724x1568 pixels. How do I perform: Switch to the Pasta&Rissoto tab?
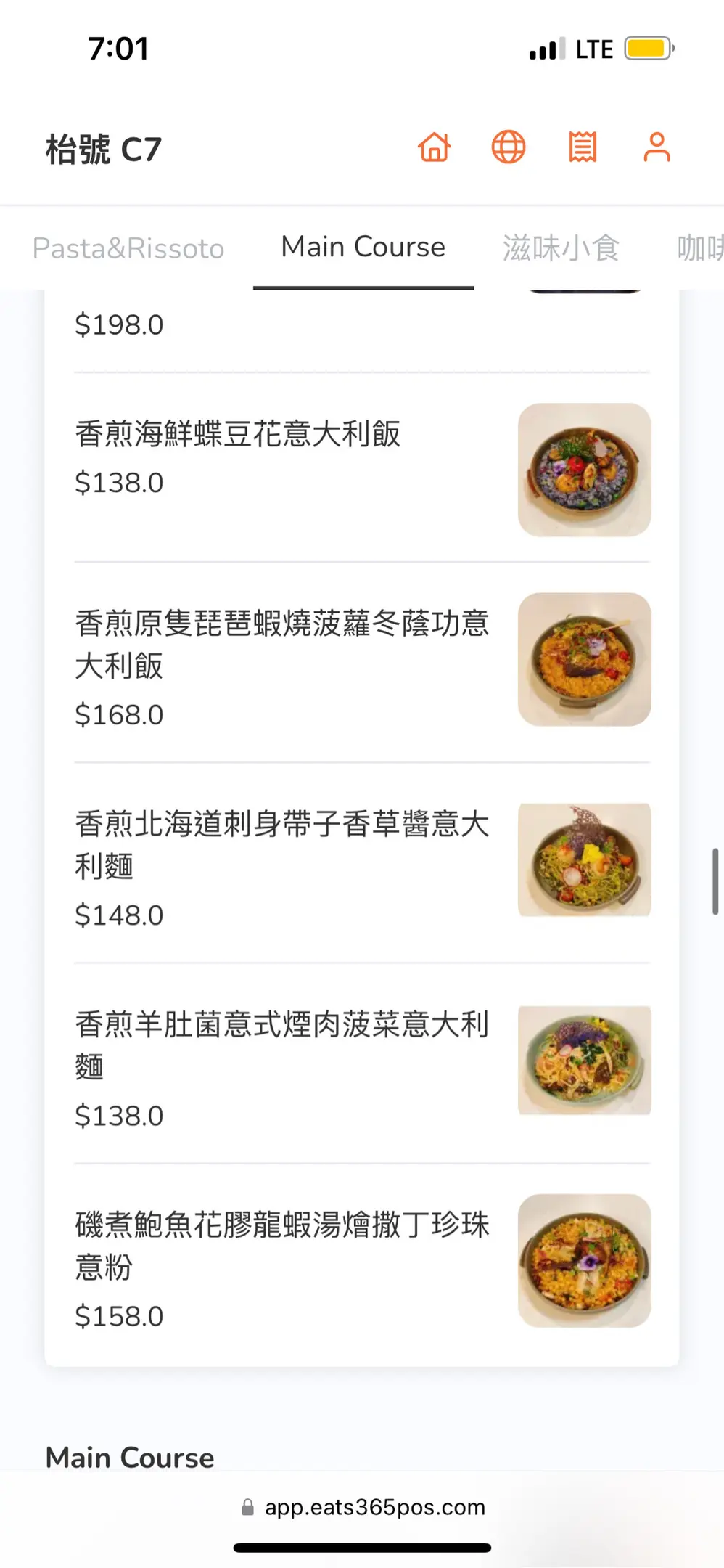pyautogui.click(x=128, y=248)
